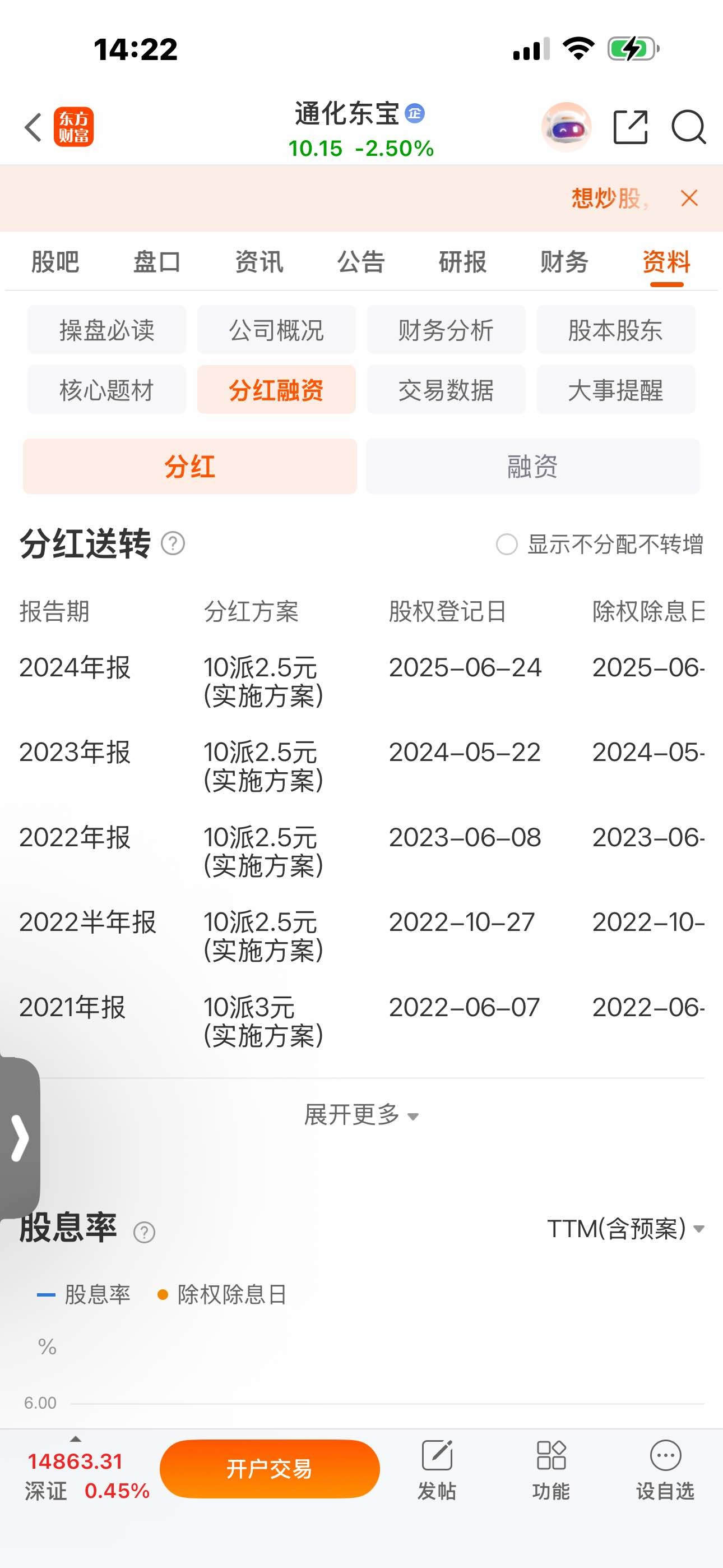
Task: Share this stock page
Action: click(631, 127)
